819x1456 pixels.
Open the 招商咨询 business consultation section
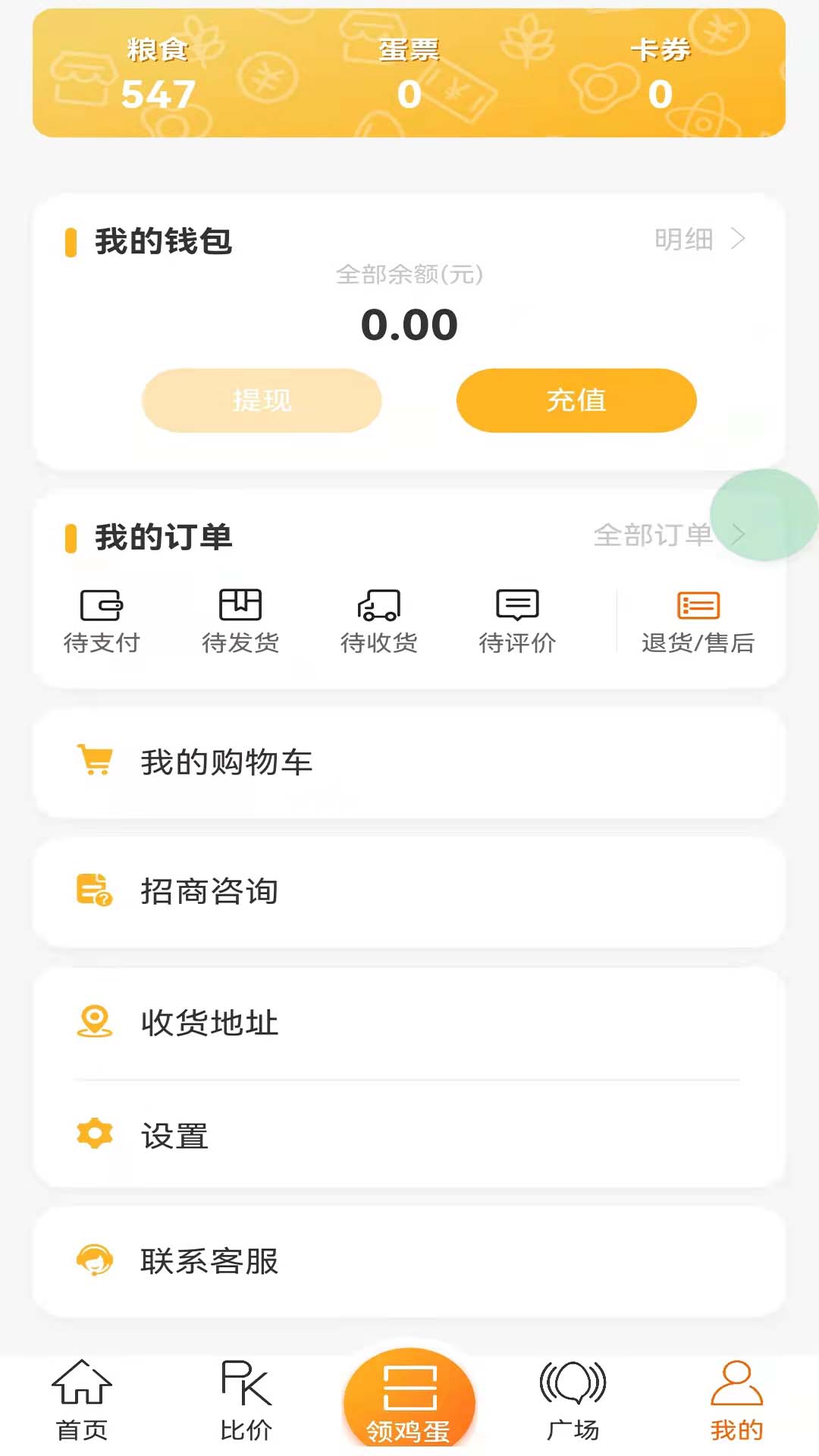pos(210,892)
